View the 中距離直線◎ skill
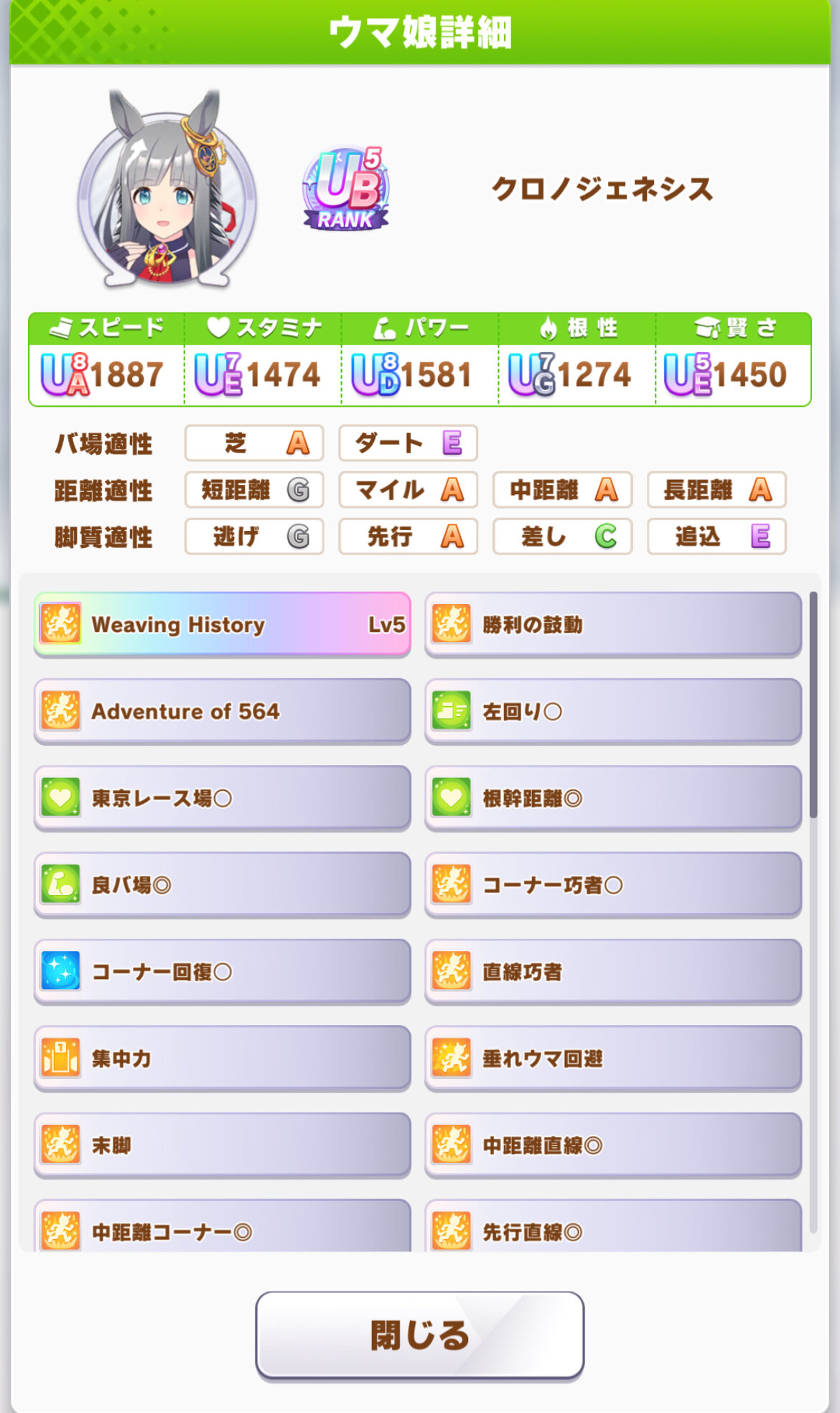The width and height of the screenshot is (840, 1413). click(613, 1146)
